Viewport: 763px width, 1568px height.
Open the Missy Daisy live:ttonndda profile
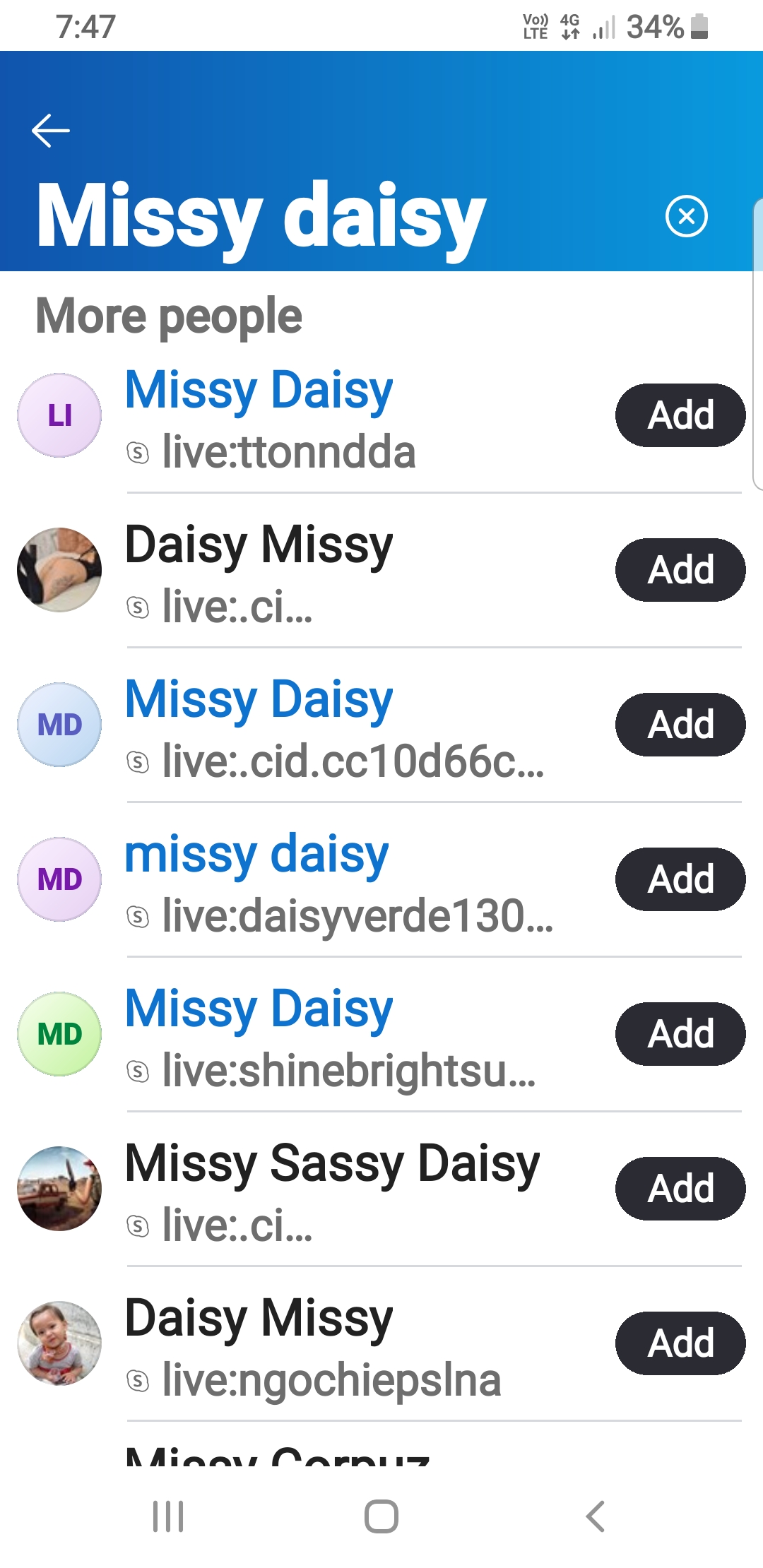[x=311, y=417]
